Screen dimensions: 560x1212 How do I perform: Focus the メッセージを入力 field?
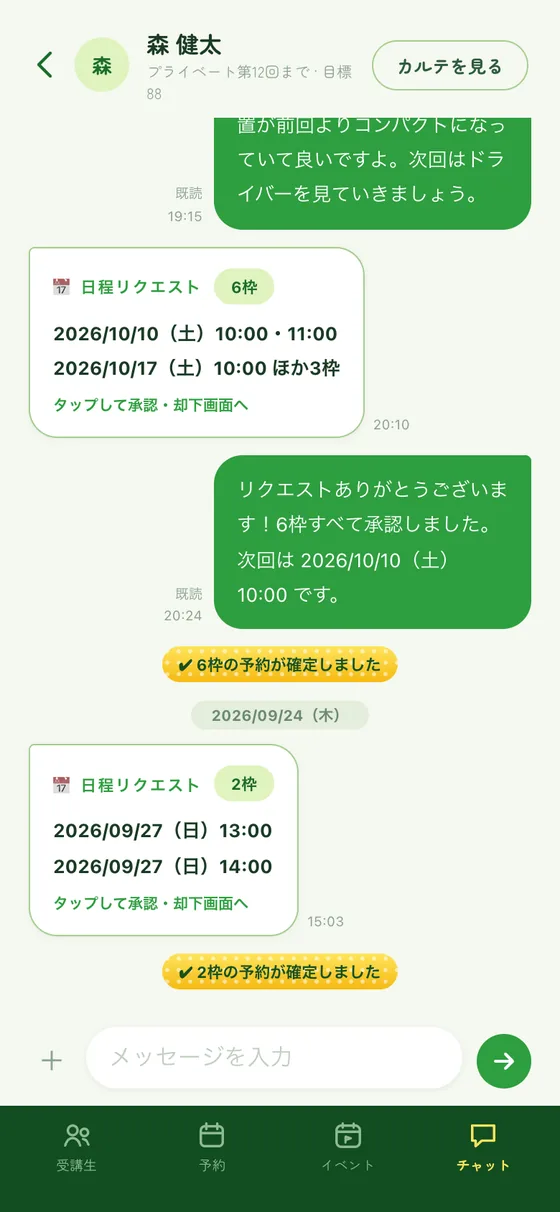click(274, 1057)
